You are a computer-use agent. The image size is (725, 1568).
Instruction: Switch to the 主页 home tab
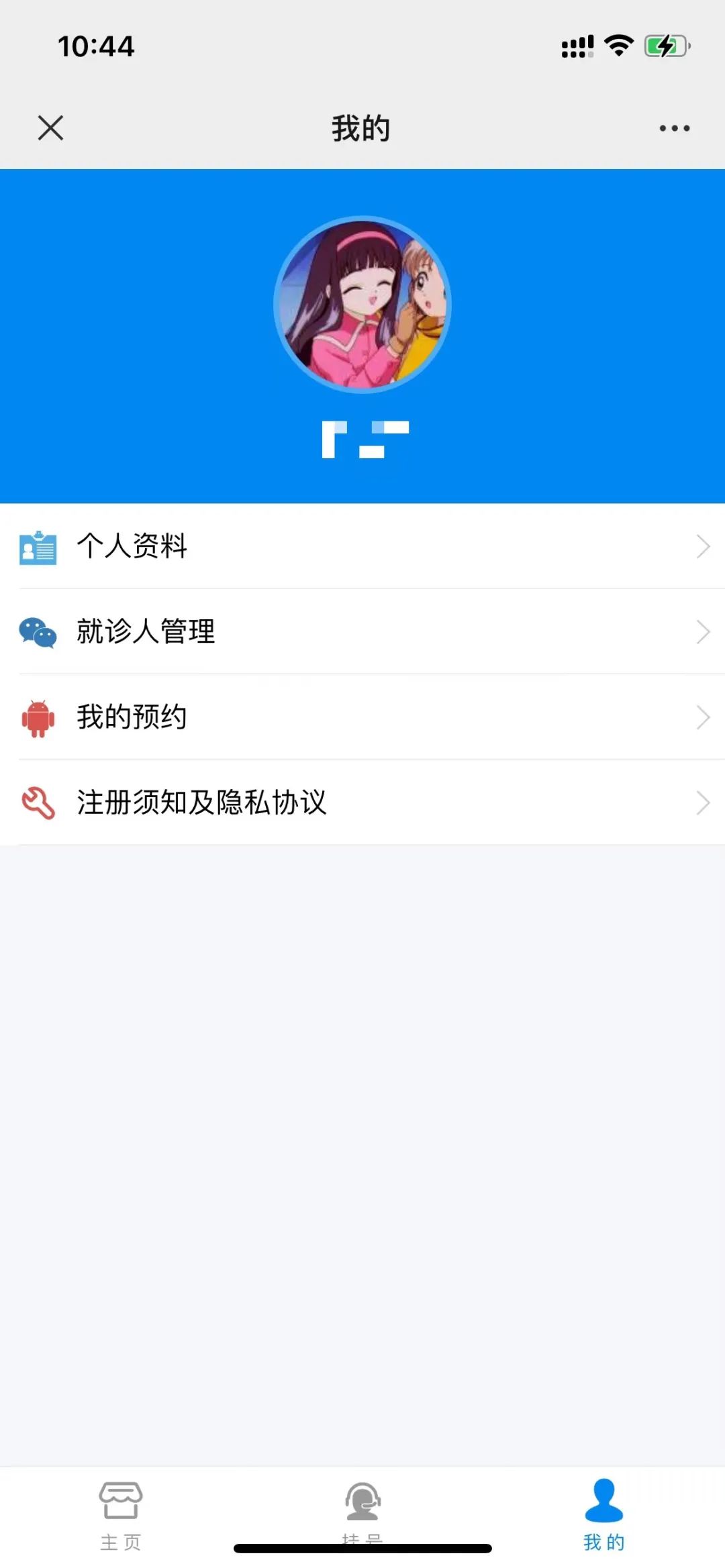click(x=121, y=1512)
